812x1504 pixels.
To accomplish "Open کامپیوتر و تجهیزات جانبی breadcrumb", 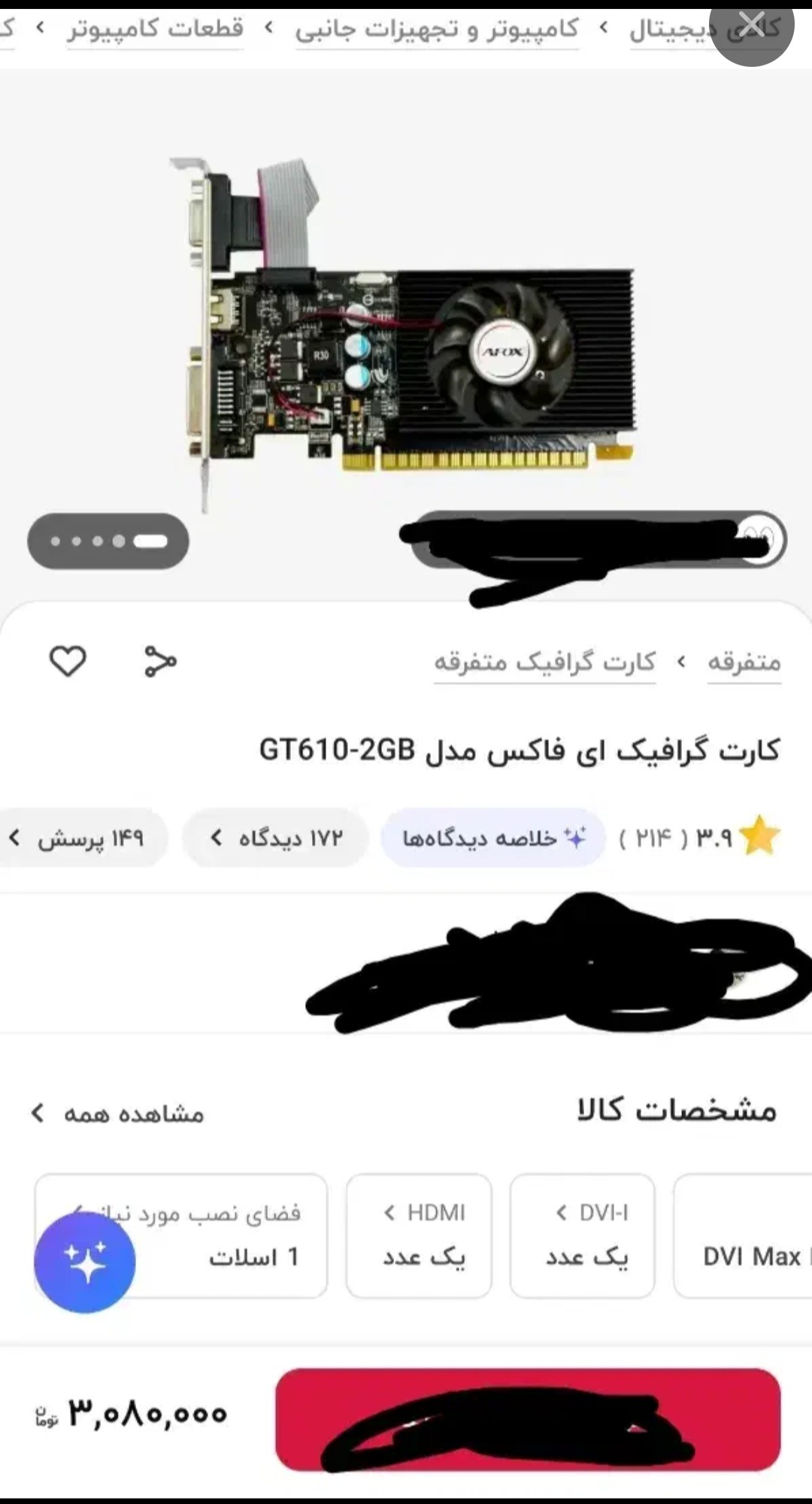I will pyautogui.click(x=437, y=29).
